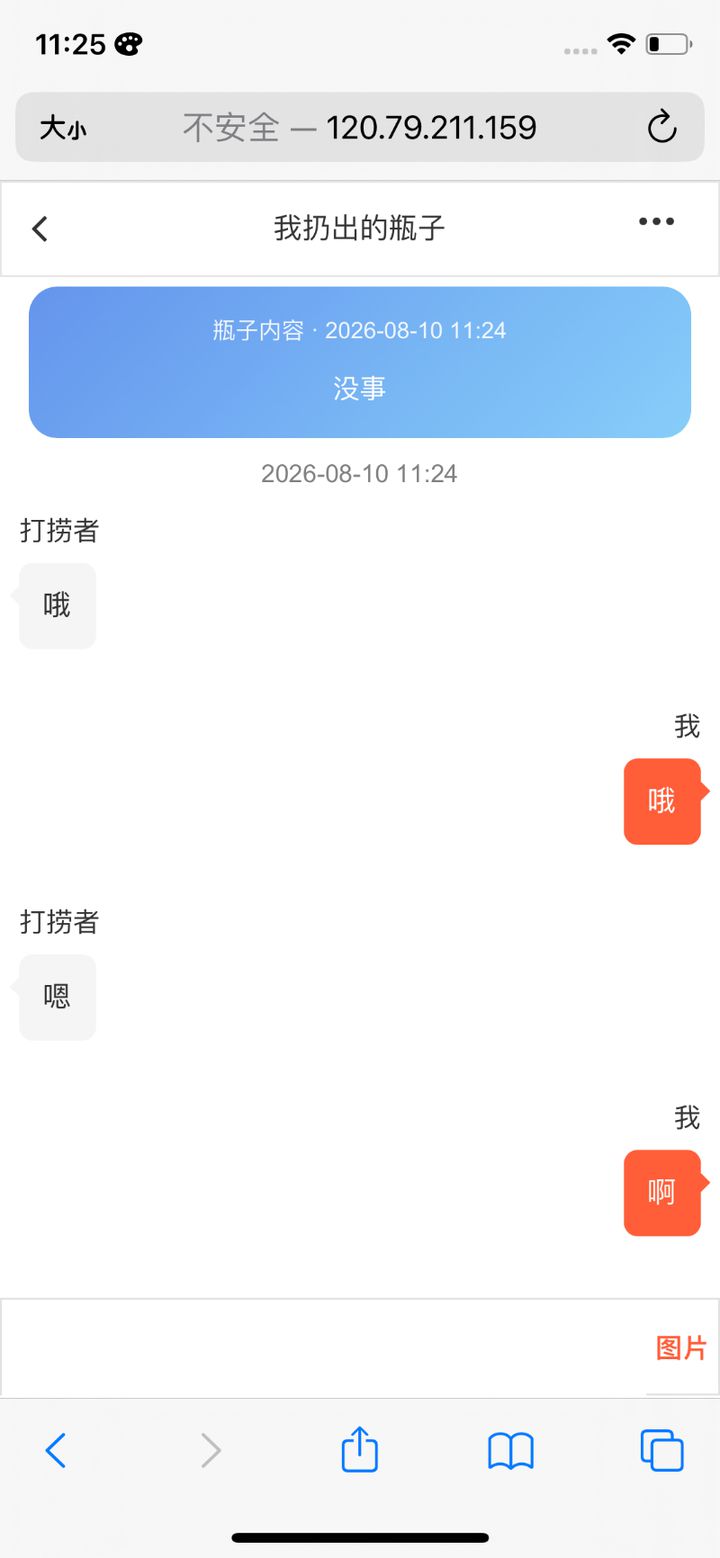Tap 图片 to send a picture
This screenshot has height=1558, width=720.
(x=681, y=1348)
